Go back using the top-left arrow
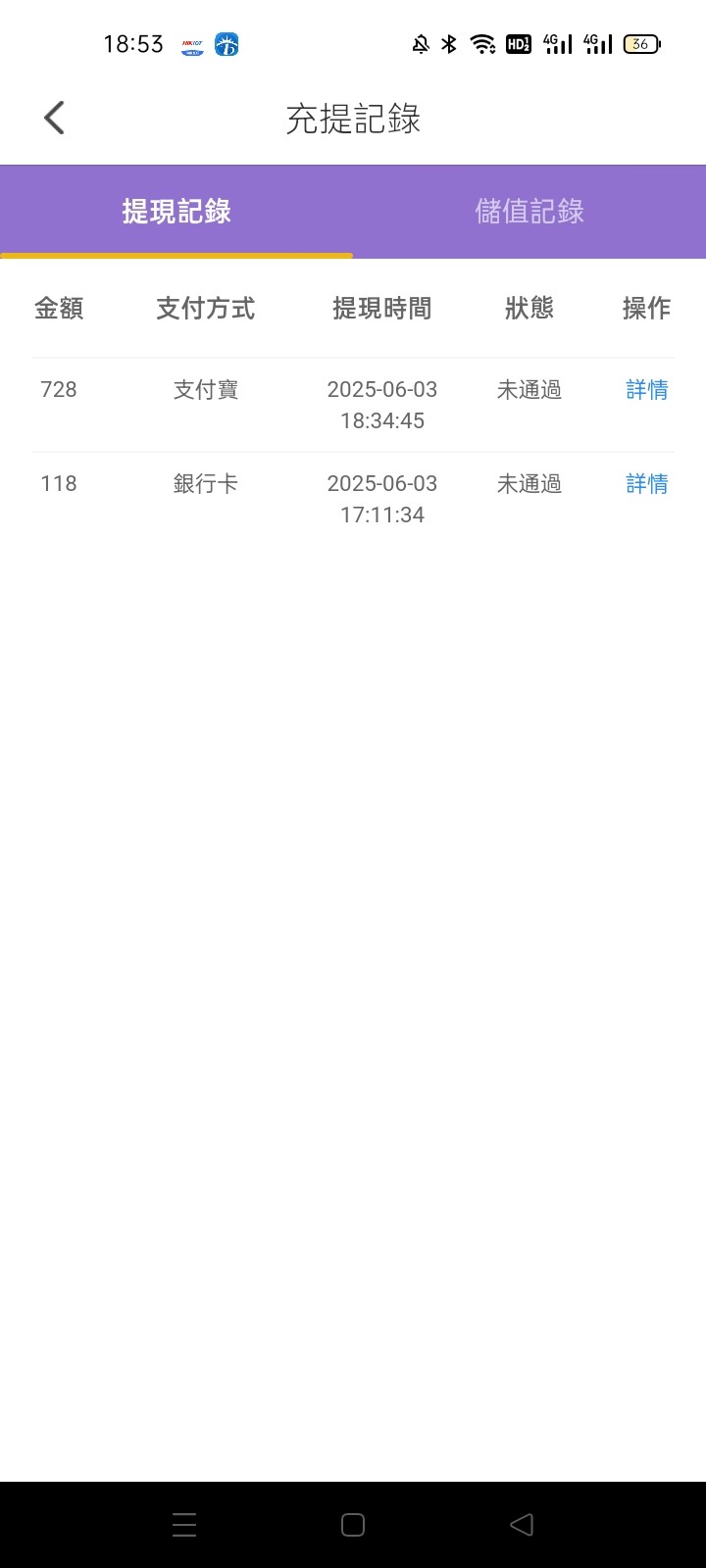 [54, 118]
